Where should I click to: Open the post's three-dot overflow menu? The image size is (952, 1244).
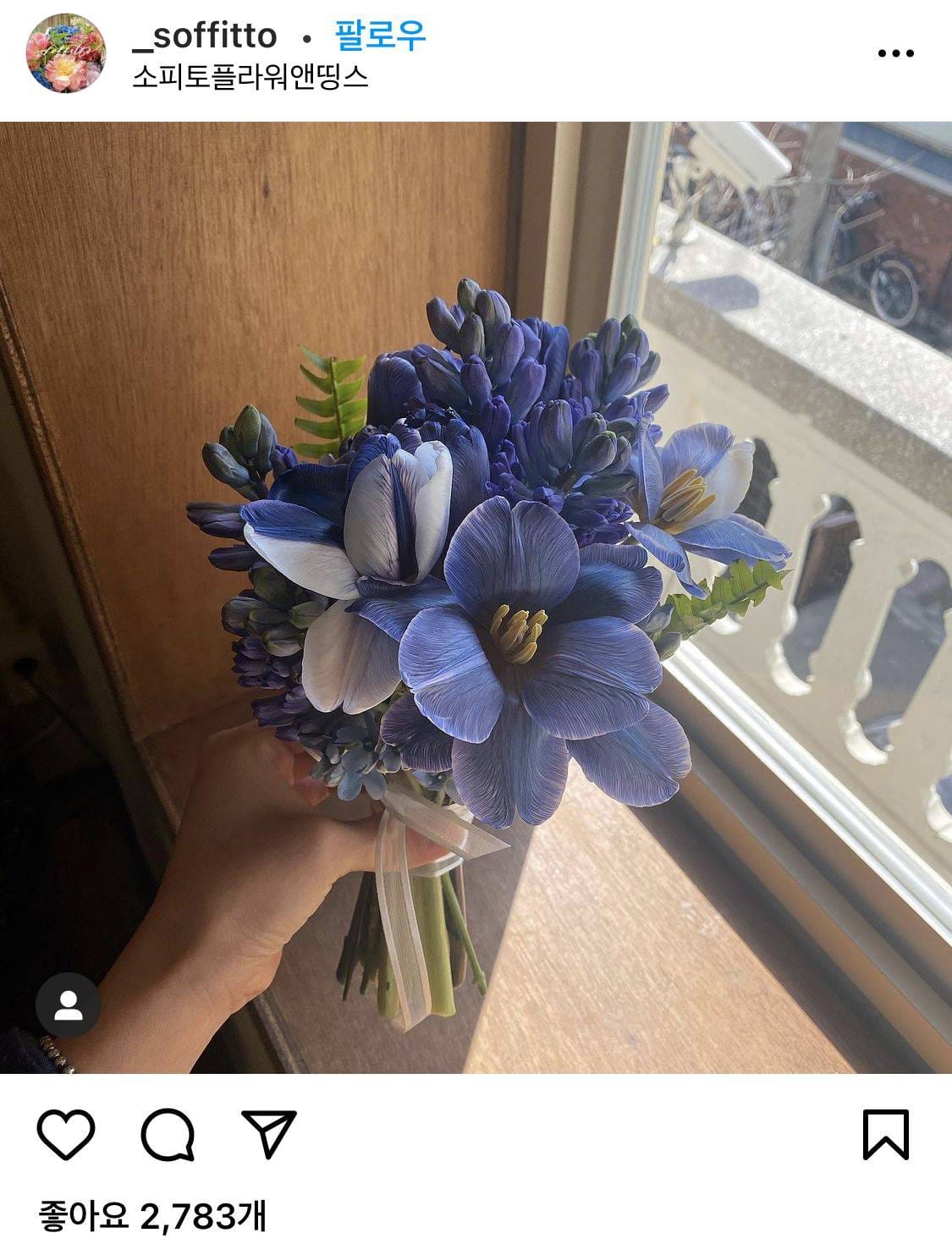point(895,53)
